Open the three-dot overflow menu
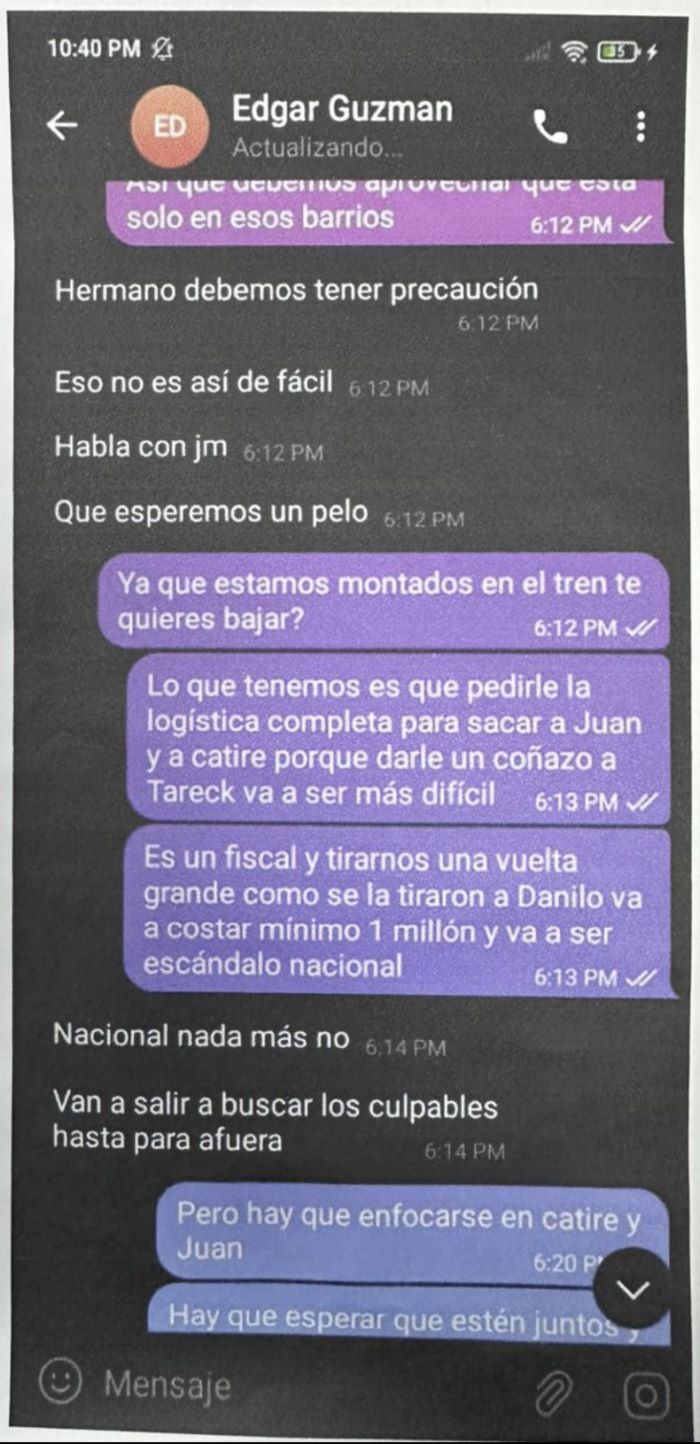700x1444 pixels. click(640, 126)
